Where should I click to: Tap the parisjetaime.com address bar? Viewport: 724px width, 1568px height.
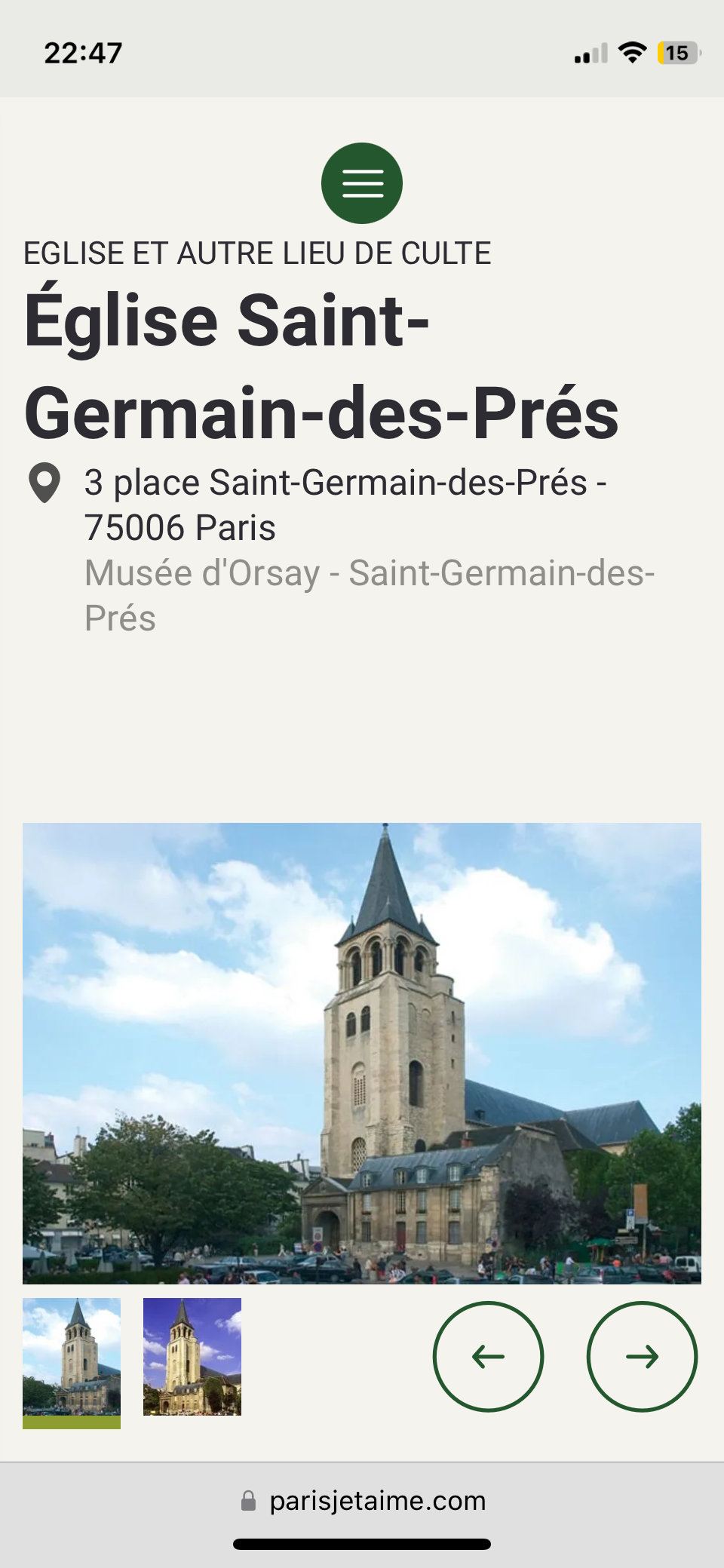click(x=362, y=1501)
